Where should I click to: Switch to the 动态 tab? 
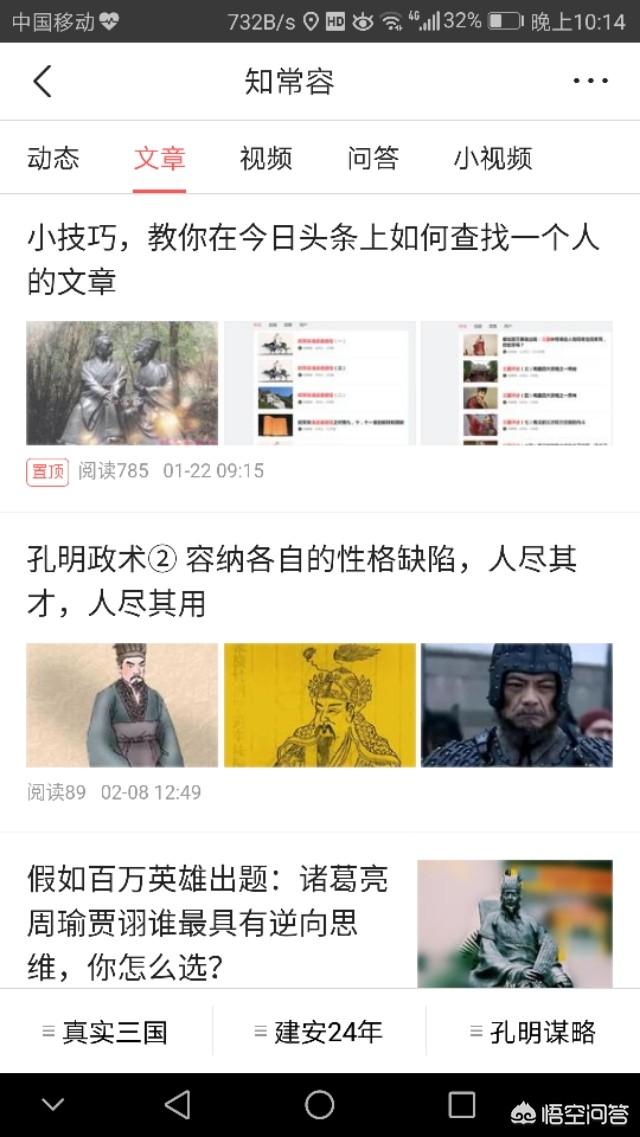(x=53, y=158)
